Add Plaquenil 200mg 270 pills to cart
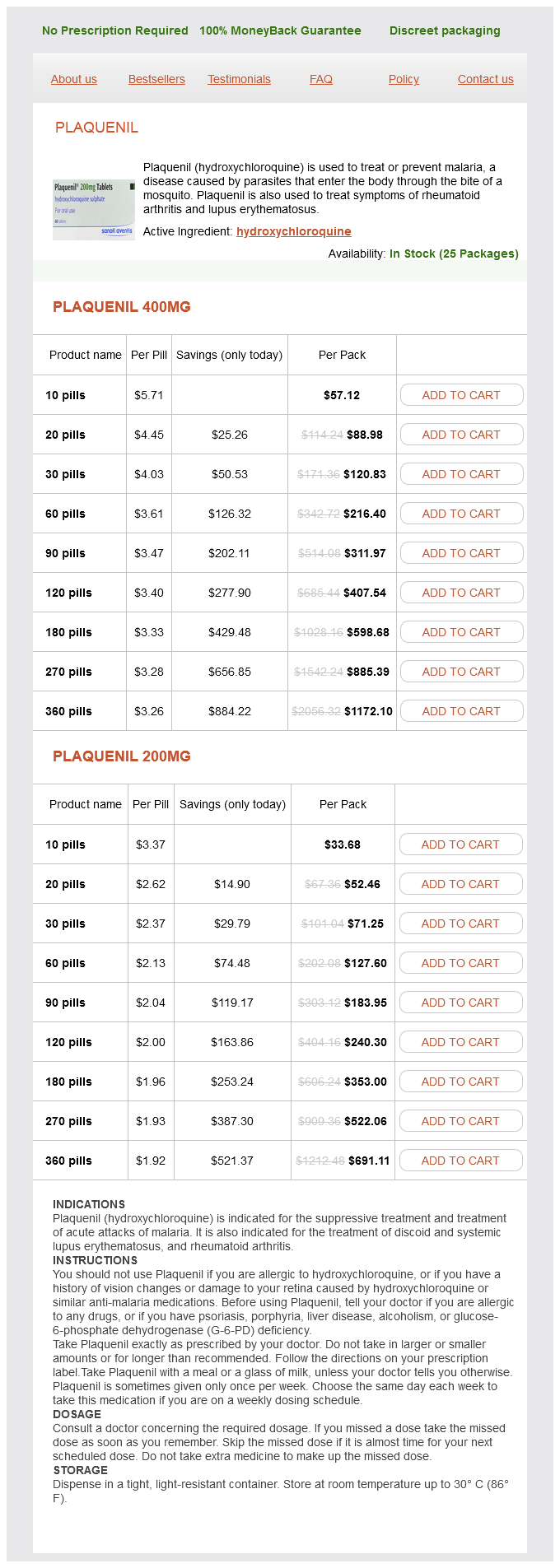 (460, 1121)
